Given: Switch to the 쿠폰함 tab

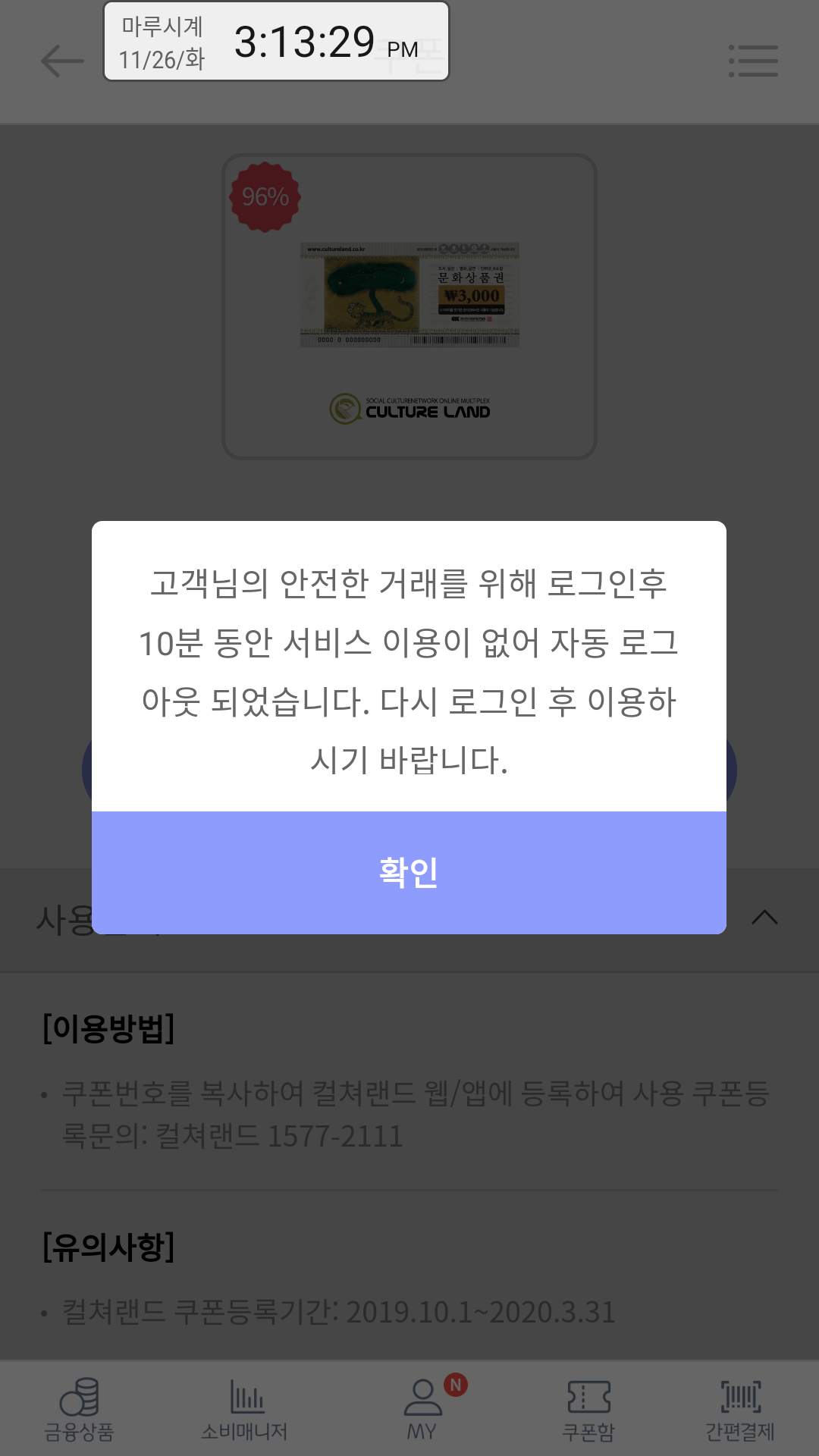Looking at the screenshot, I should pyautogui.click(x=588, y=1409).
